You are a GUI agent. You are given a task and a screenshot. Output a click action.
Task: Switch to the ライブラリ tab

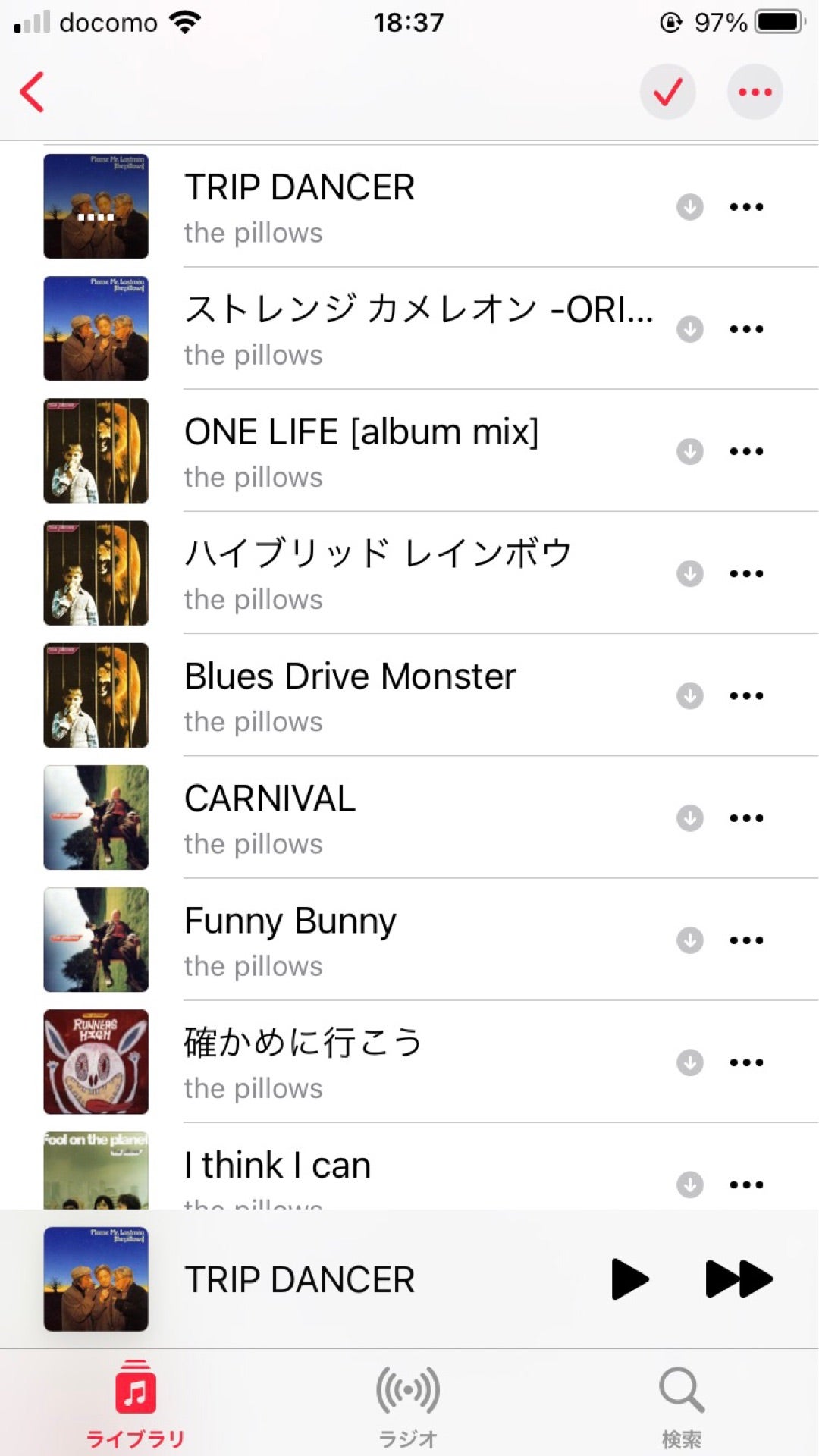(x=135, y=1404)
